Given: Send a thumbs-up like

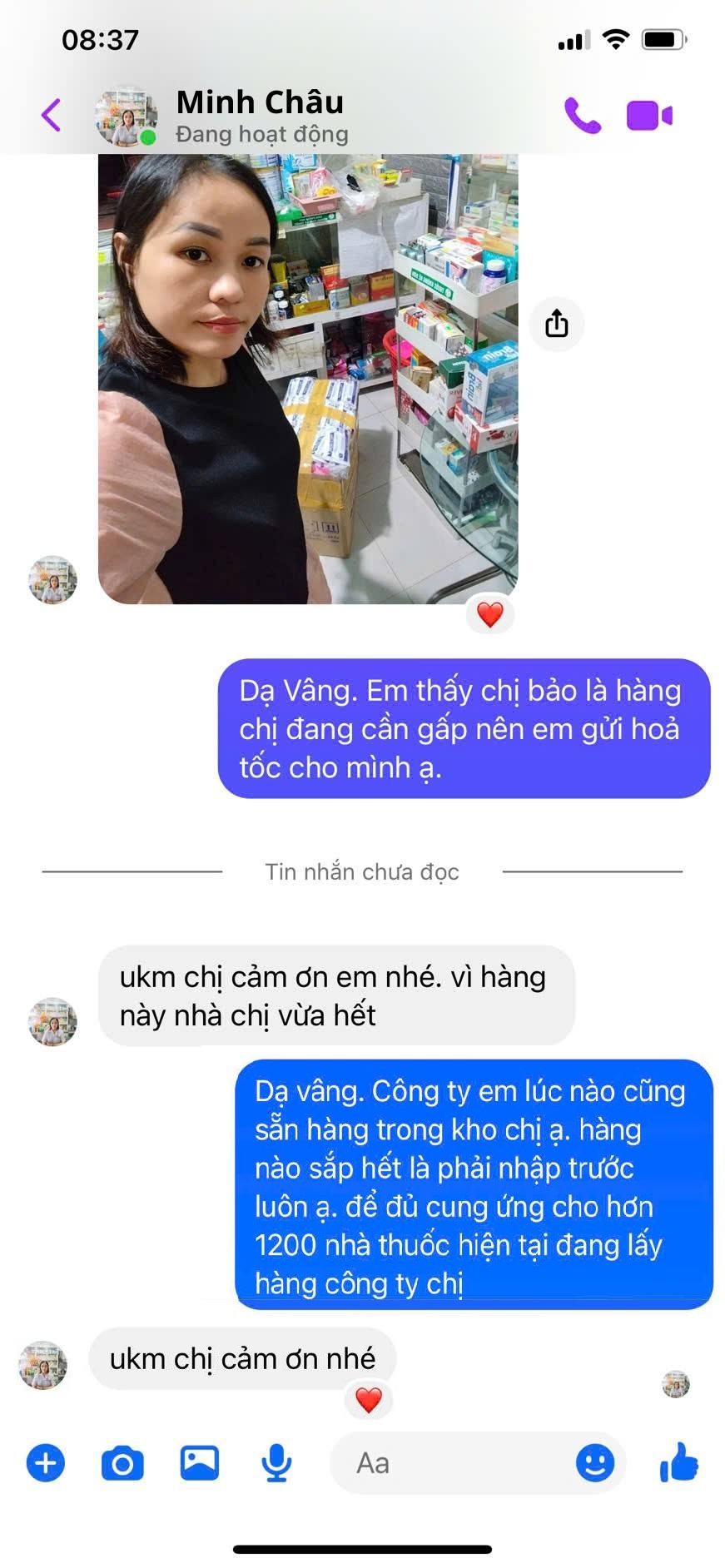Looking at the screenshot, I should pyautogui.click(x=678, y=1462).
